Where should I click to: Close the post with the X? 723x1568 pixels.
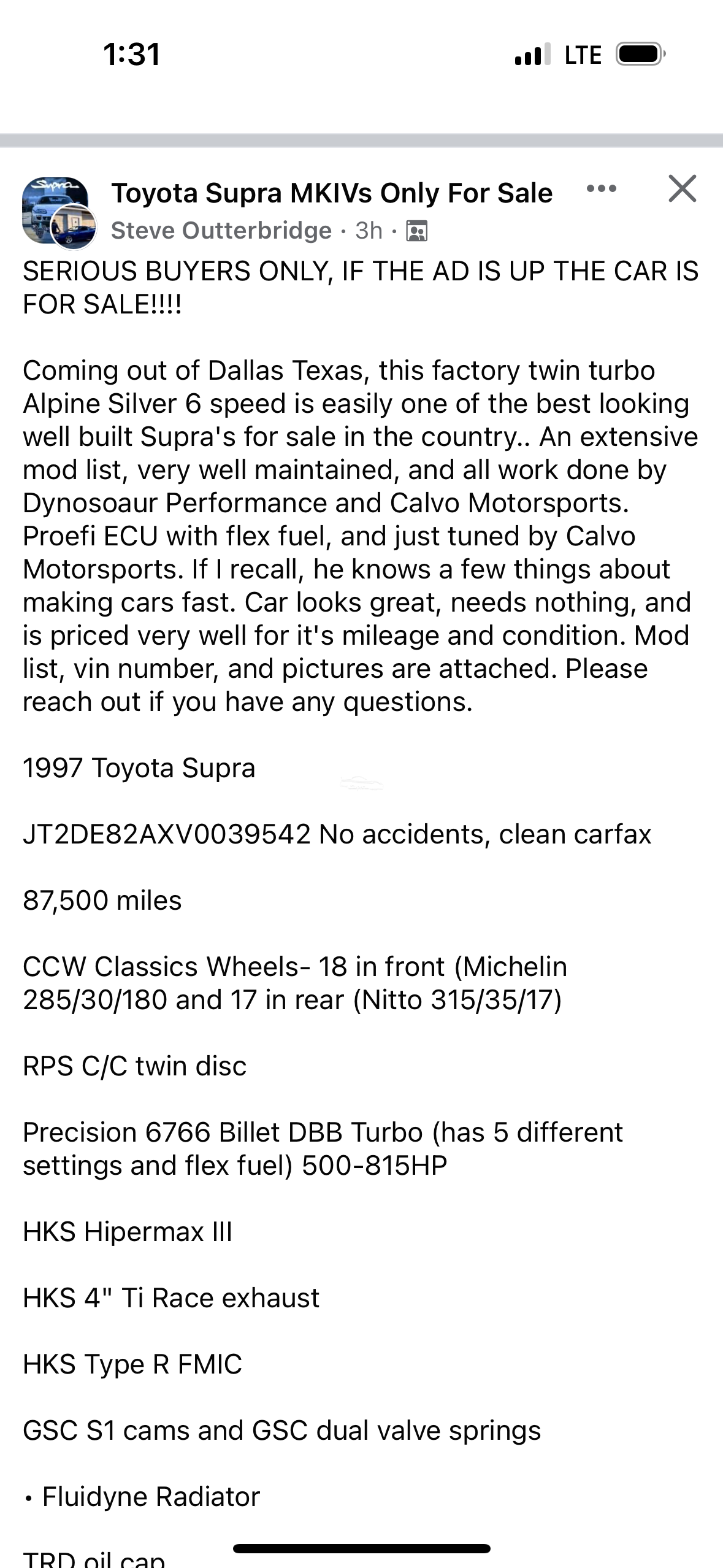point(683,188)
